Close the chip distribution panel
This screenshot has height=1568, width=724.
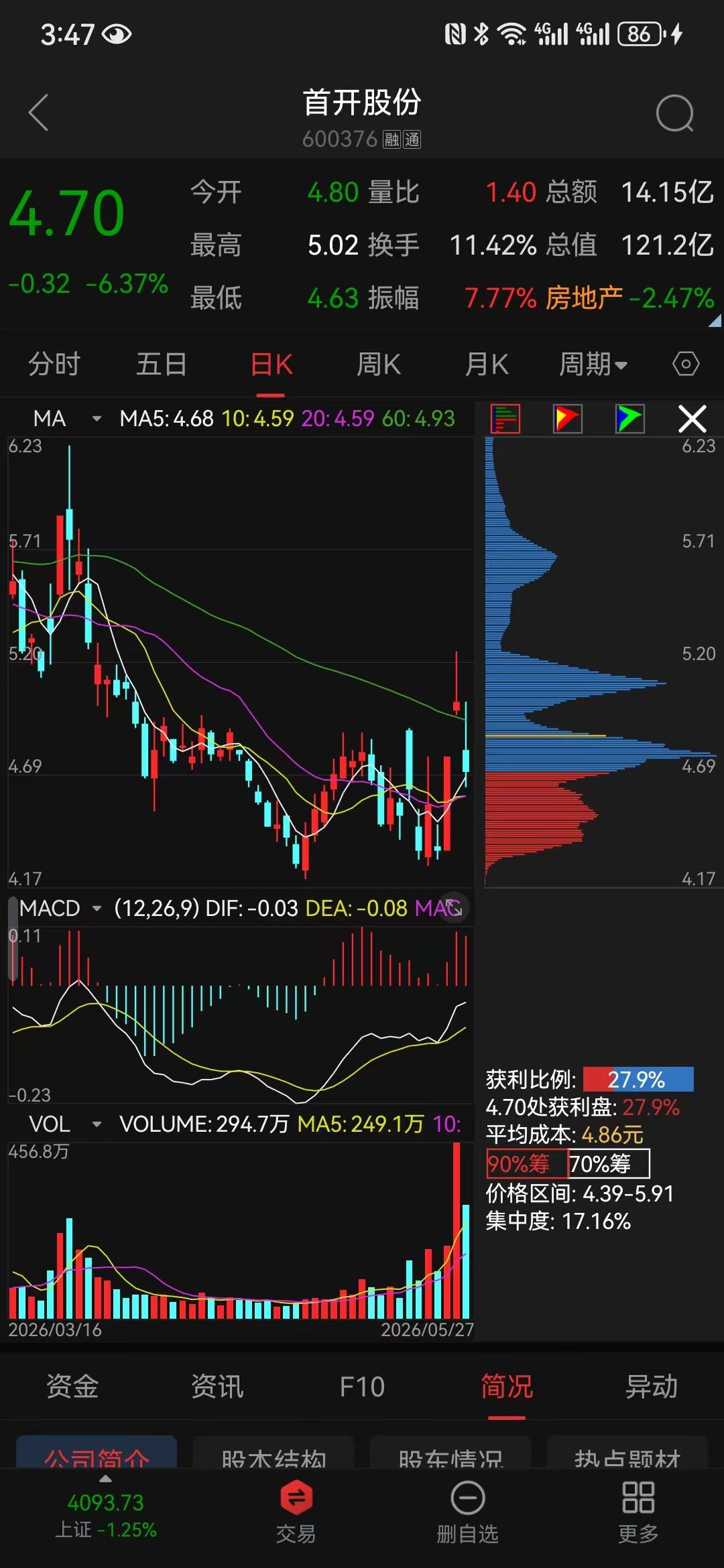click(x=692, y=419)
